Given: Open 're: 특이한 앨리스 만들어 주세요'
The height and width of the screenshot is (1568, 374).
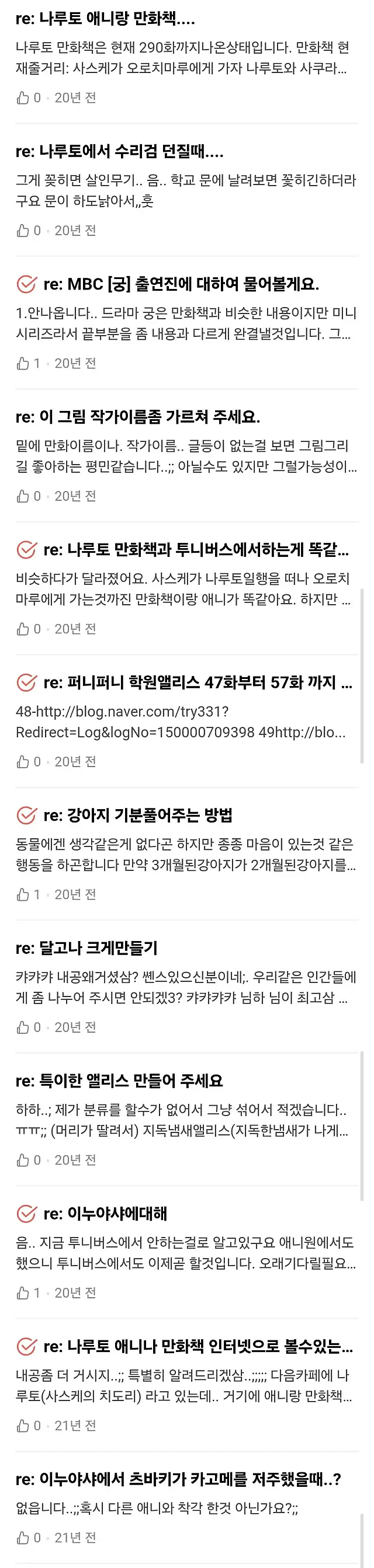Looking at the screenshot, I should 119,1081.
